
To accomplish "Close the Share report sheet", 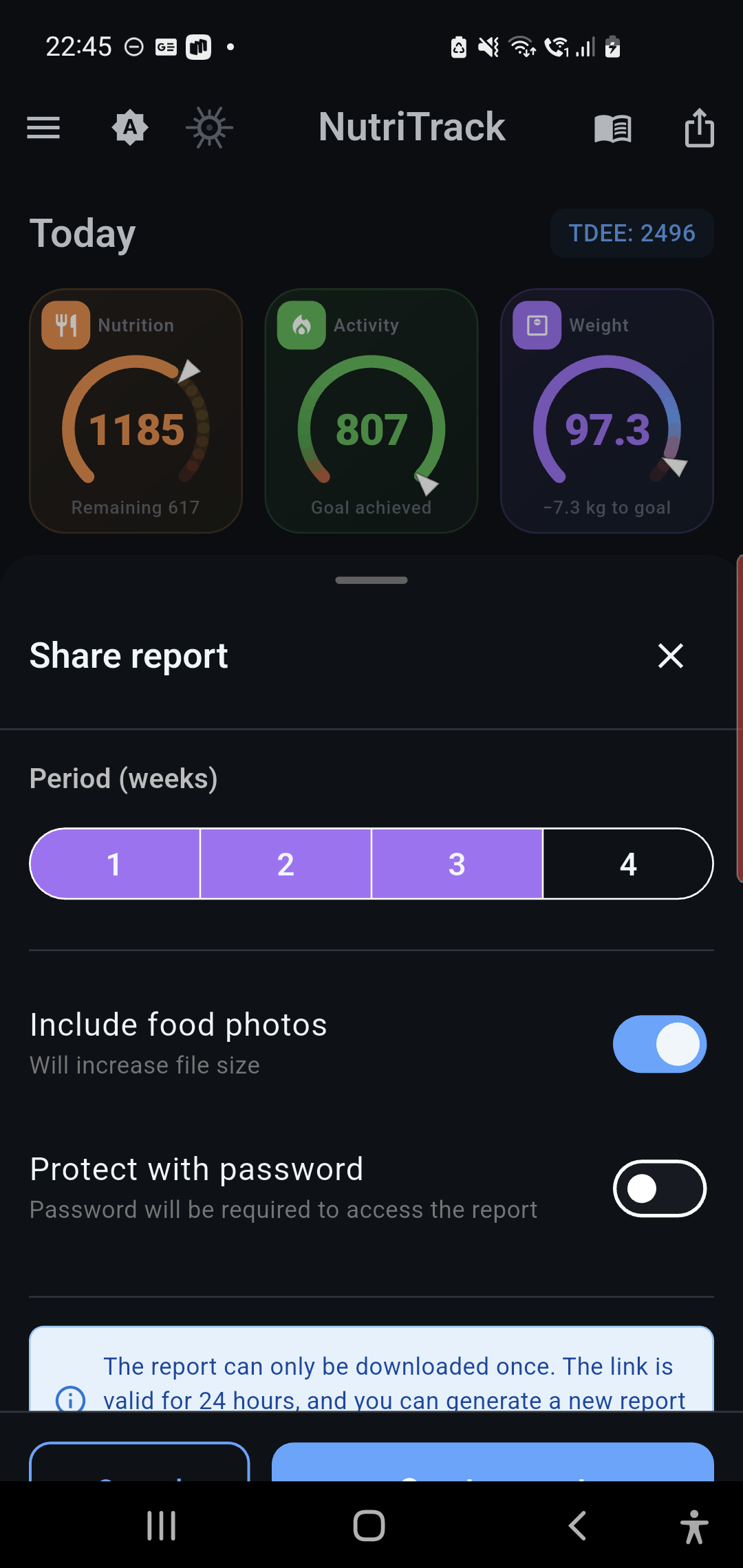I will [670, 655].
